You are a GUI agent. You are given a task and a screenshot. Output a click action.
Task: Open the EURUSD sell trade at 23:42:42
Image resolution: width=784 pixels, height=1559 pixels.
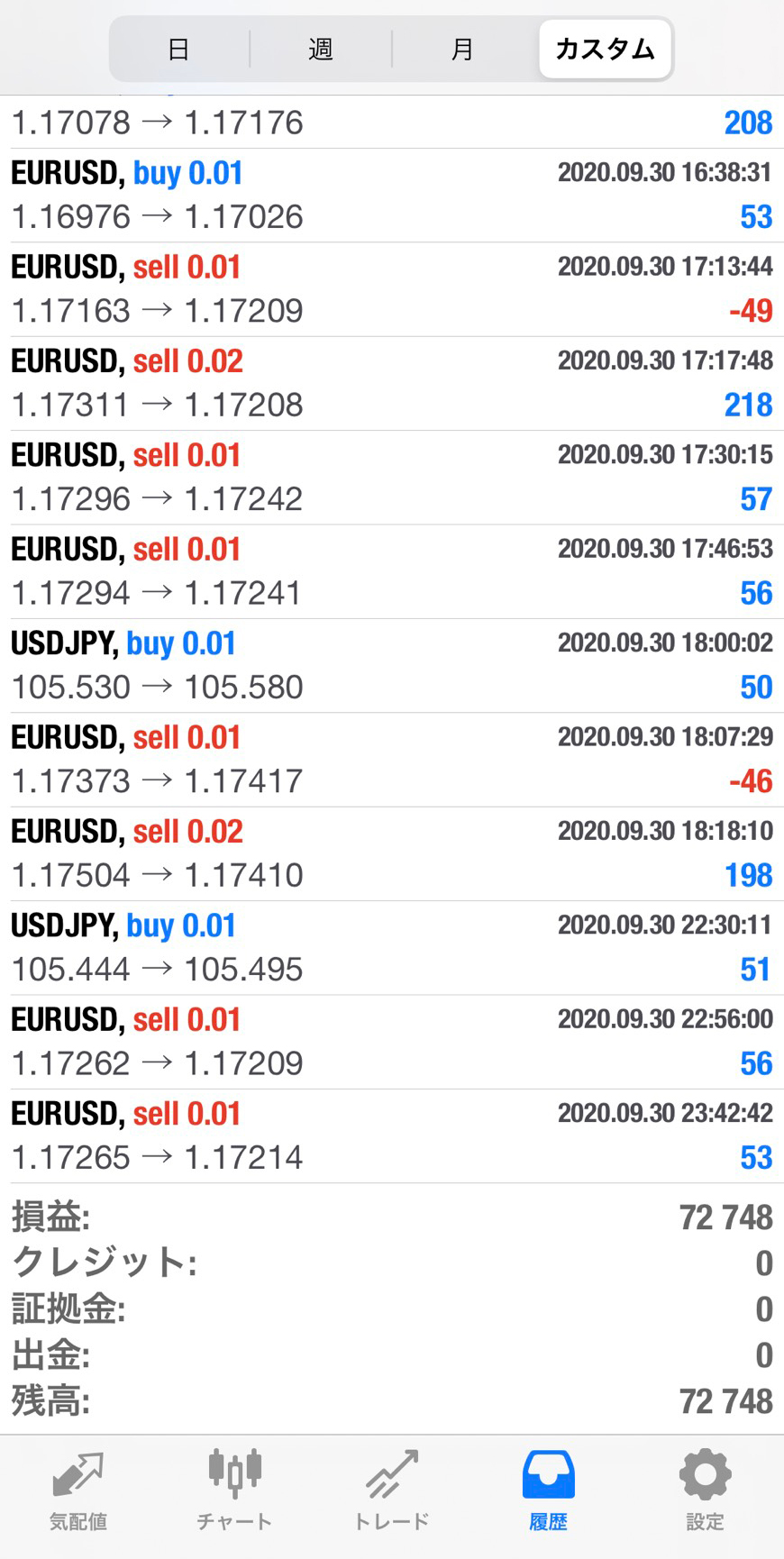click(x=391, y=1135)
